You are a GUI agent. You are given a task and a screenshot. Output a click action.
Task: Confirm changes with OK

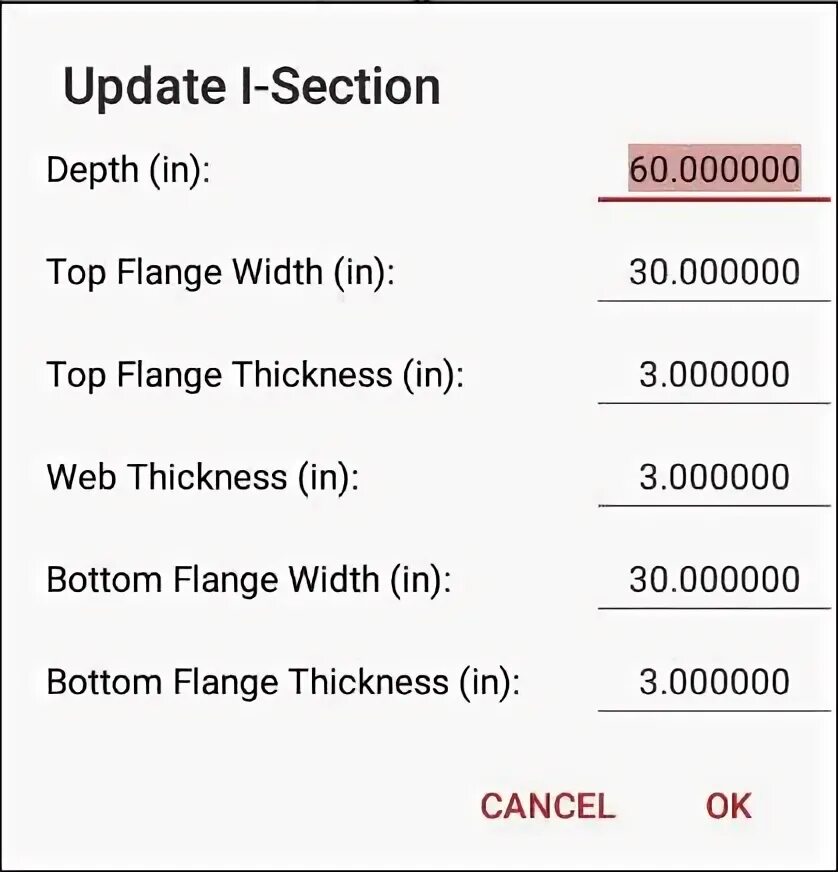[x=727, y=806]
